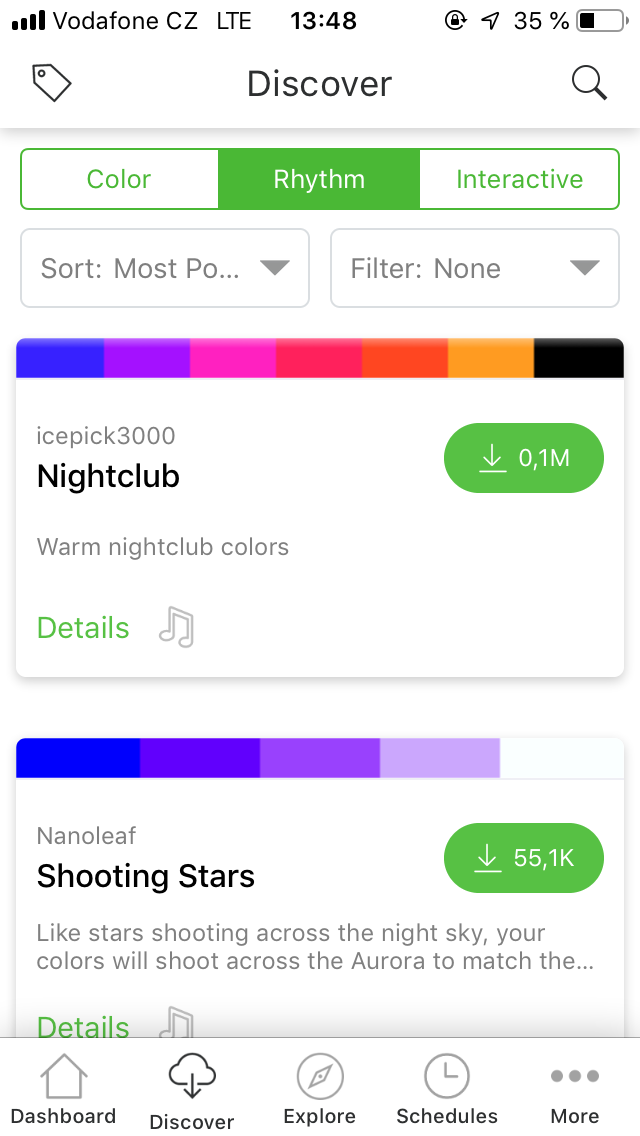This screenshot has height=1136, width=640.
Task: Switch to the Interactive segment
Action: point(519,179)
